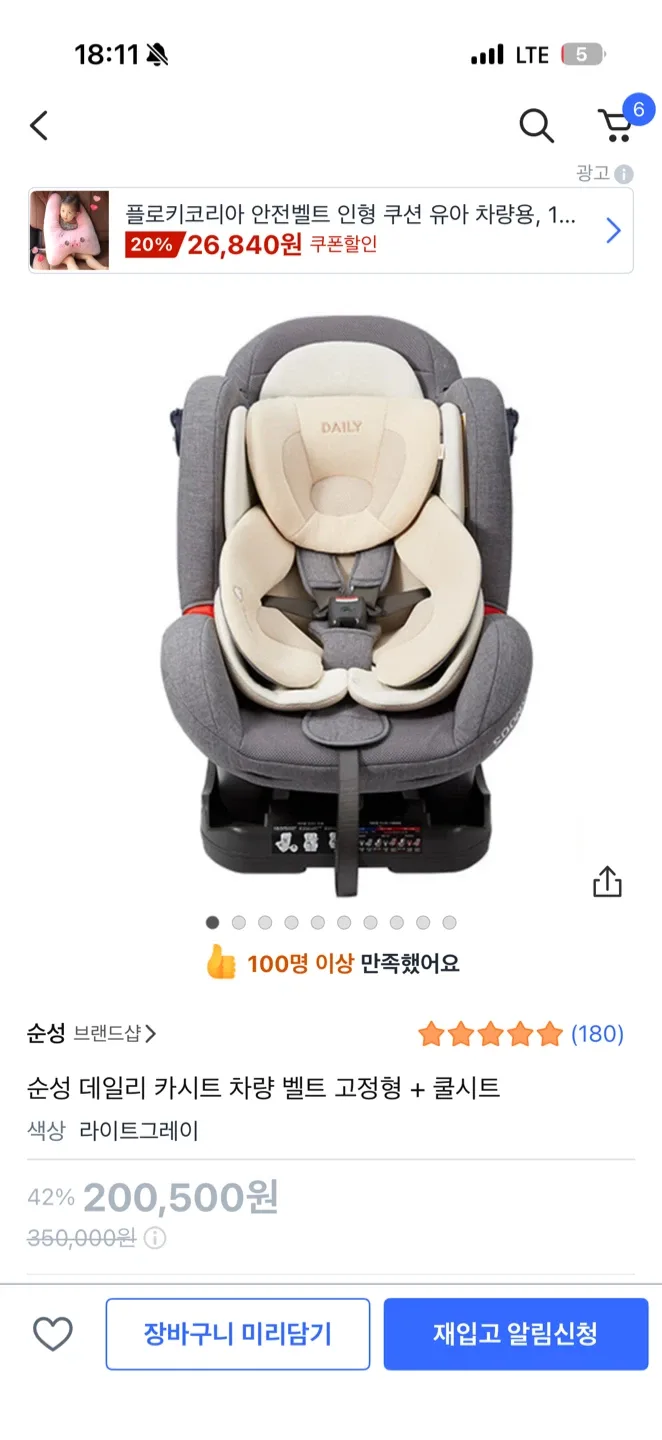Go back to the previous page

(x=39, y=126)
